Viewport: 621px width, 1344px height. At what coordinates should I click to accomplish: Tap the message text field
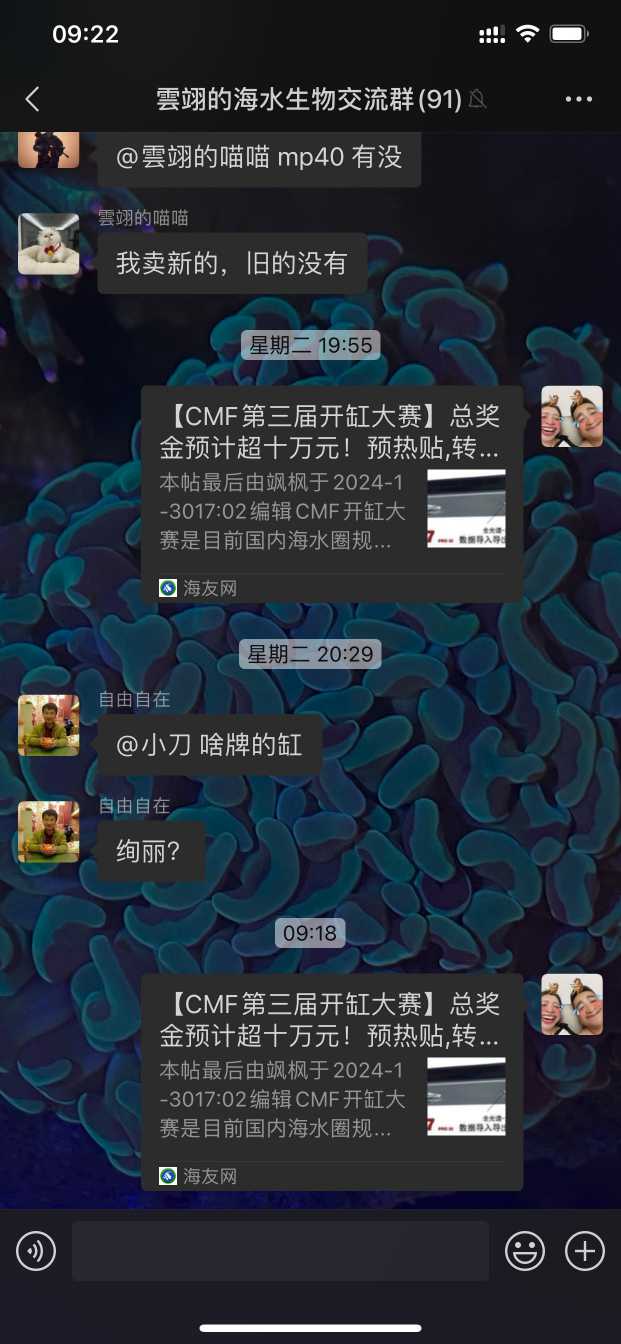pos(280,1251)
